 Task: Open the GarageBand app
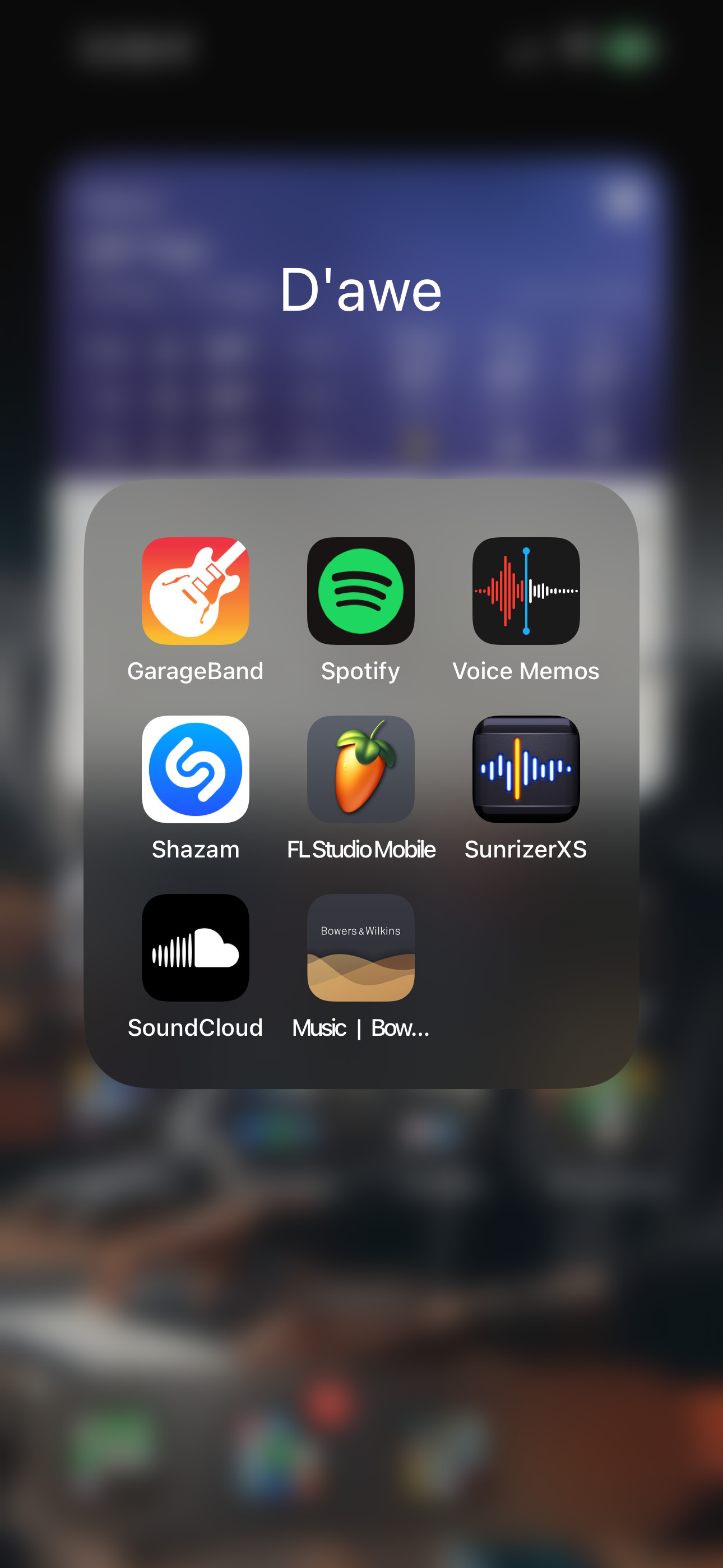click(196, 591)
